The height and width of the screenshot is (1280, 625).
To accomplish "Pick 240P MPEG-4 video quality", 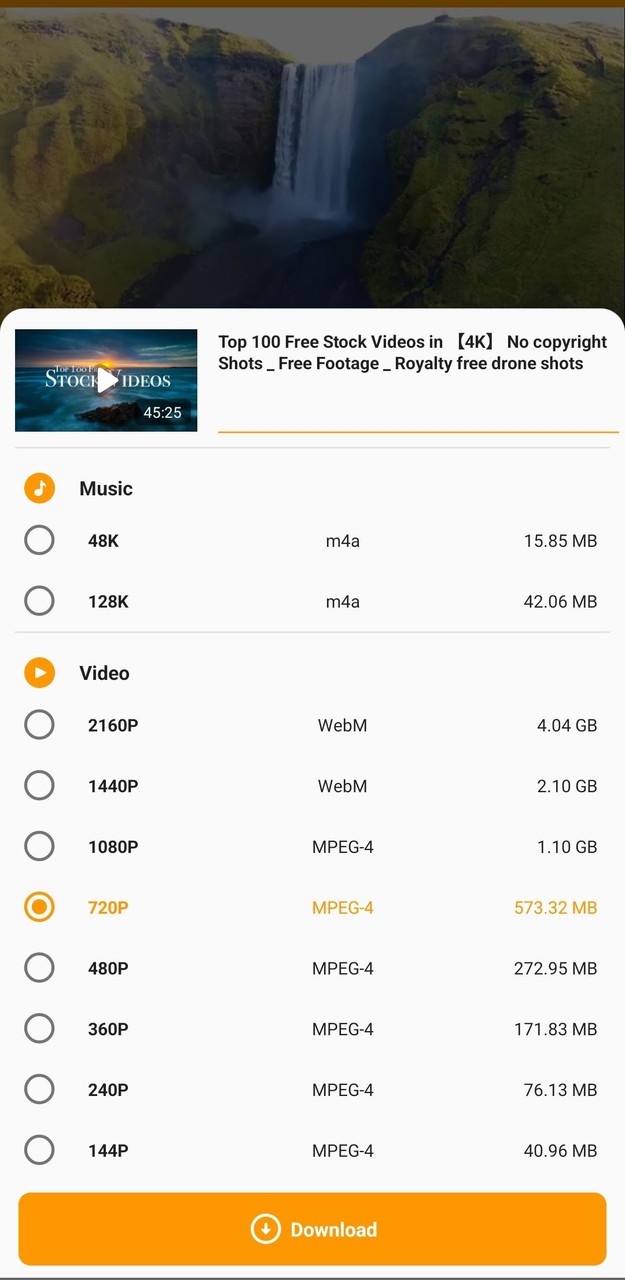I will [39, 1090].
